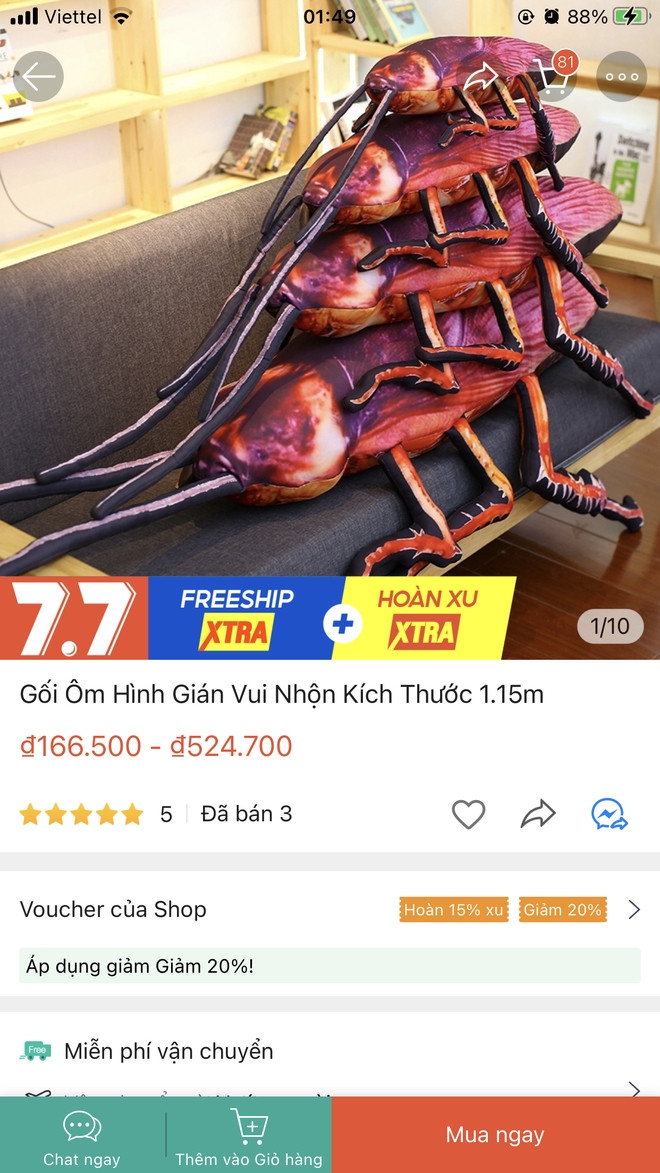Share product from the top bar
The height and width of the screenshot is (1173, 660).
coord(481,77)
